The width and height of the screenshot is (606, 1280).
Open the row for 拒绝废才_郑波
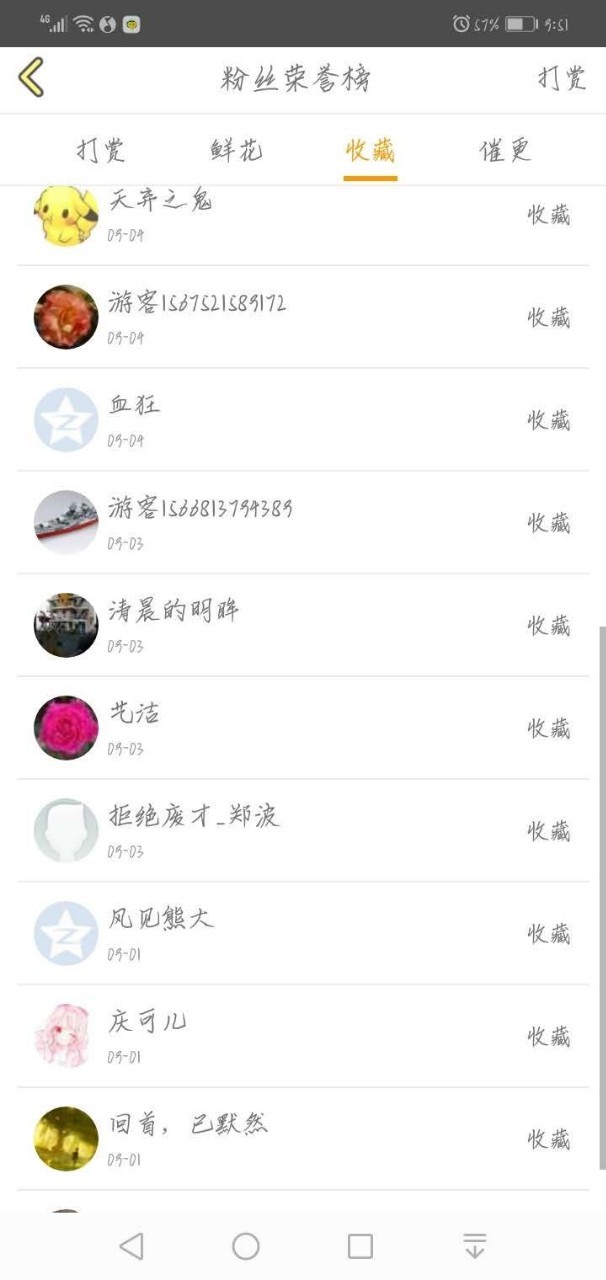tap(300, 830)
